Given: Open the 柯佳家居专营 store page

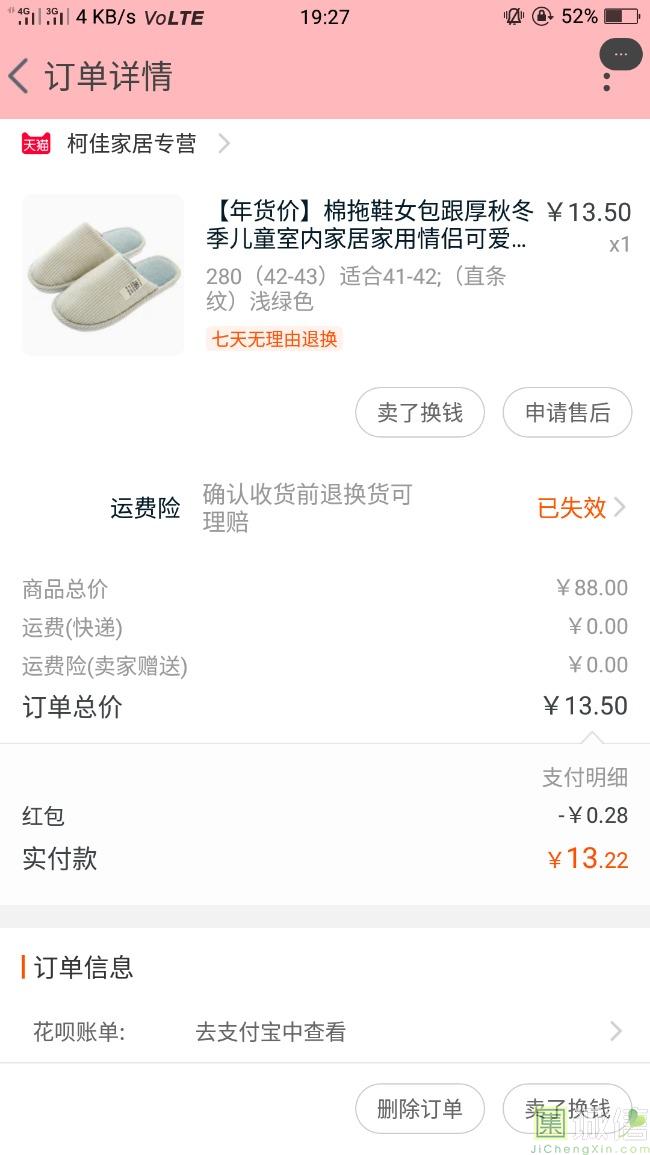Looking at the screenshot, I should tap(126, 144).
